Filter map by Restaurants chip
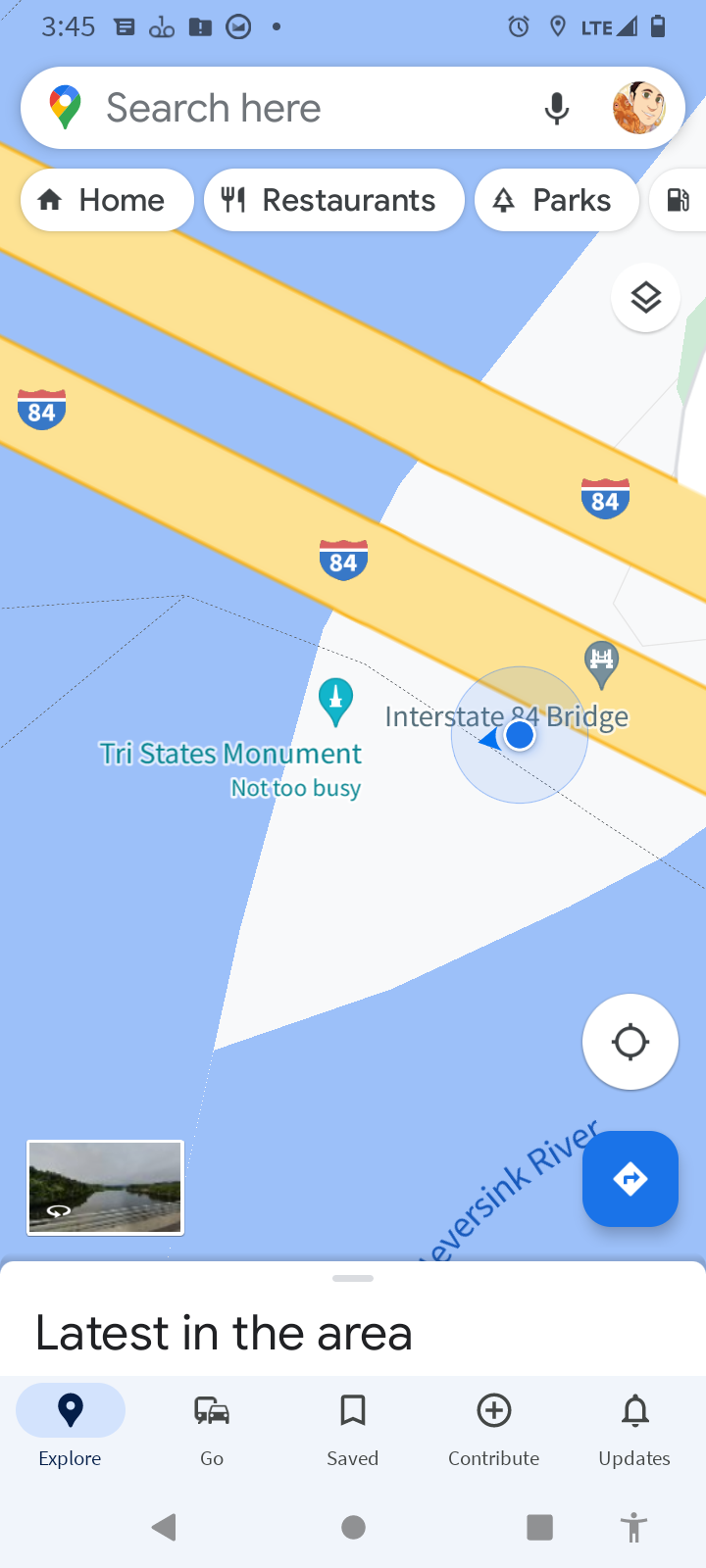 point(334,200)
